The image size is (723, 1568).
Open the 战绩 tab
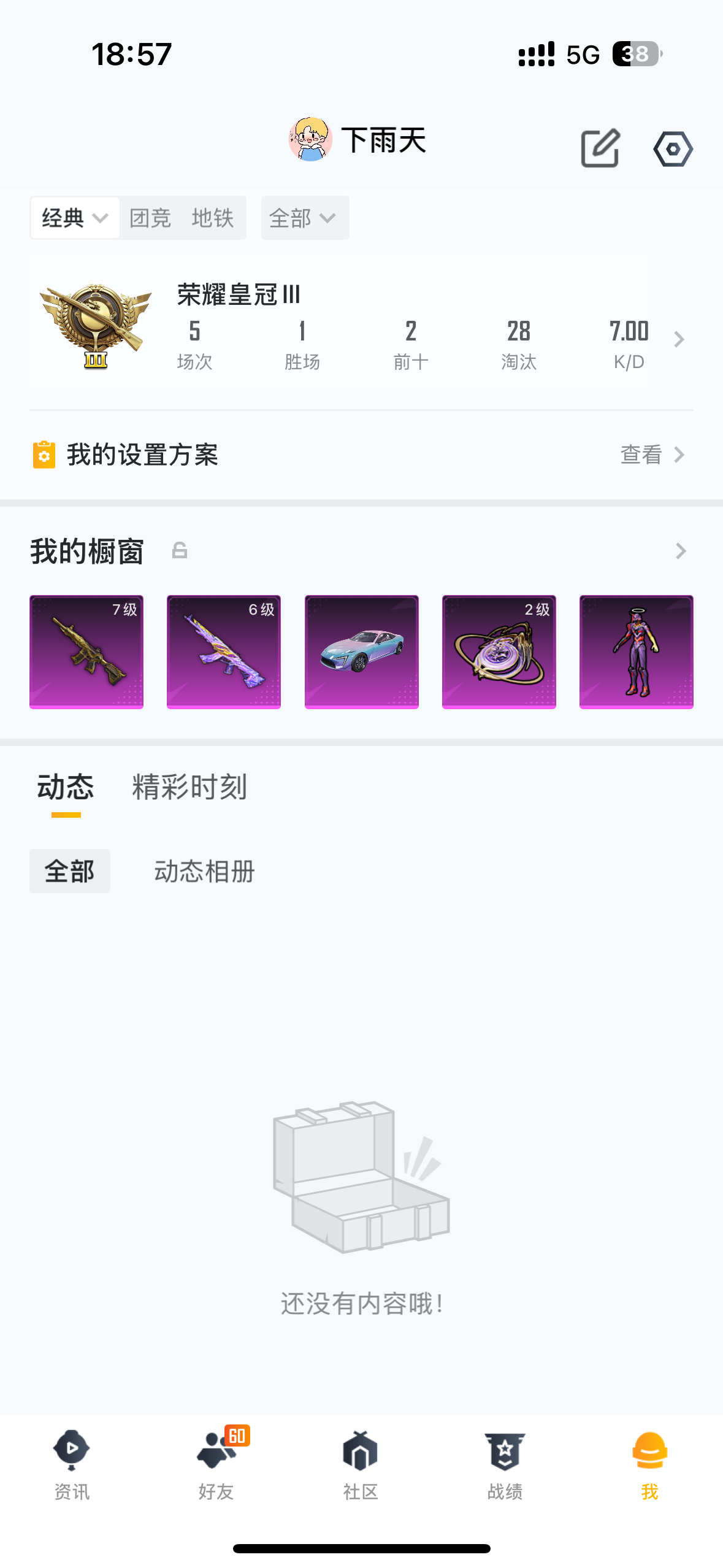tap(505, 1464)
